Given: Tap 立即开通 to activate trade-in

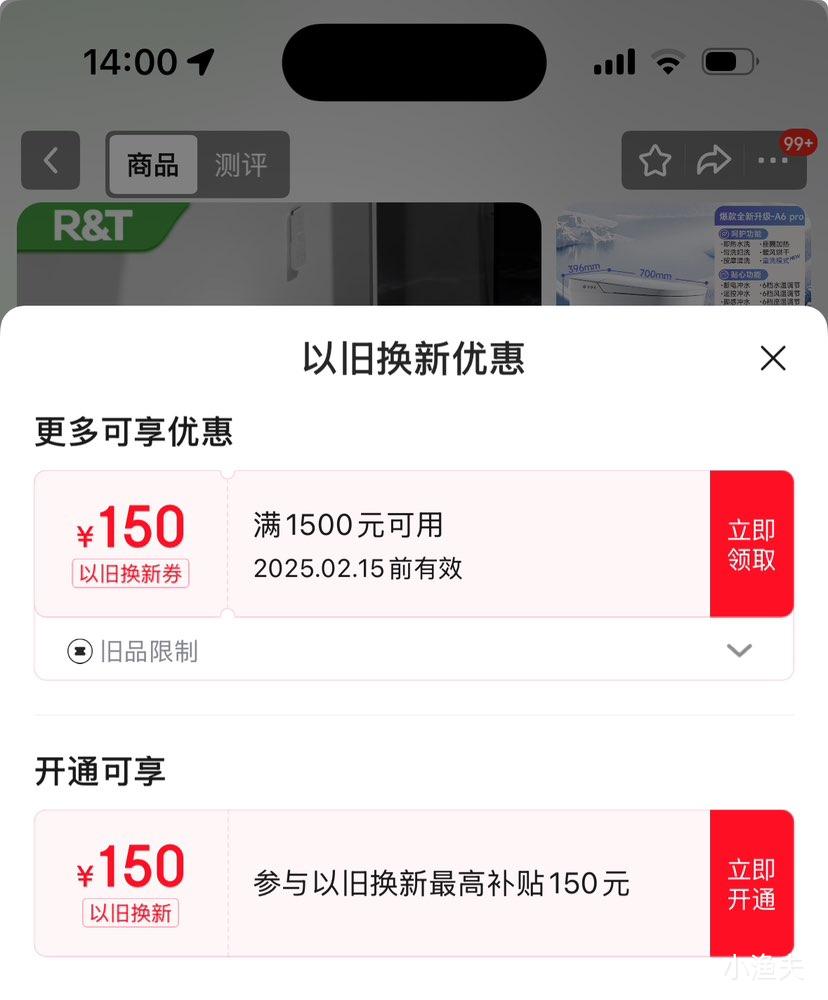Looking at the screenshot, I should click(x=752, y=881).
